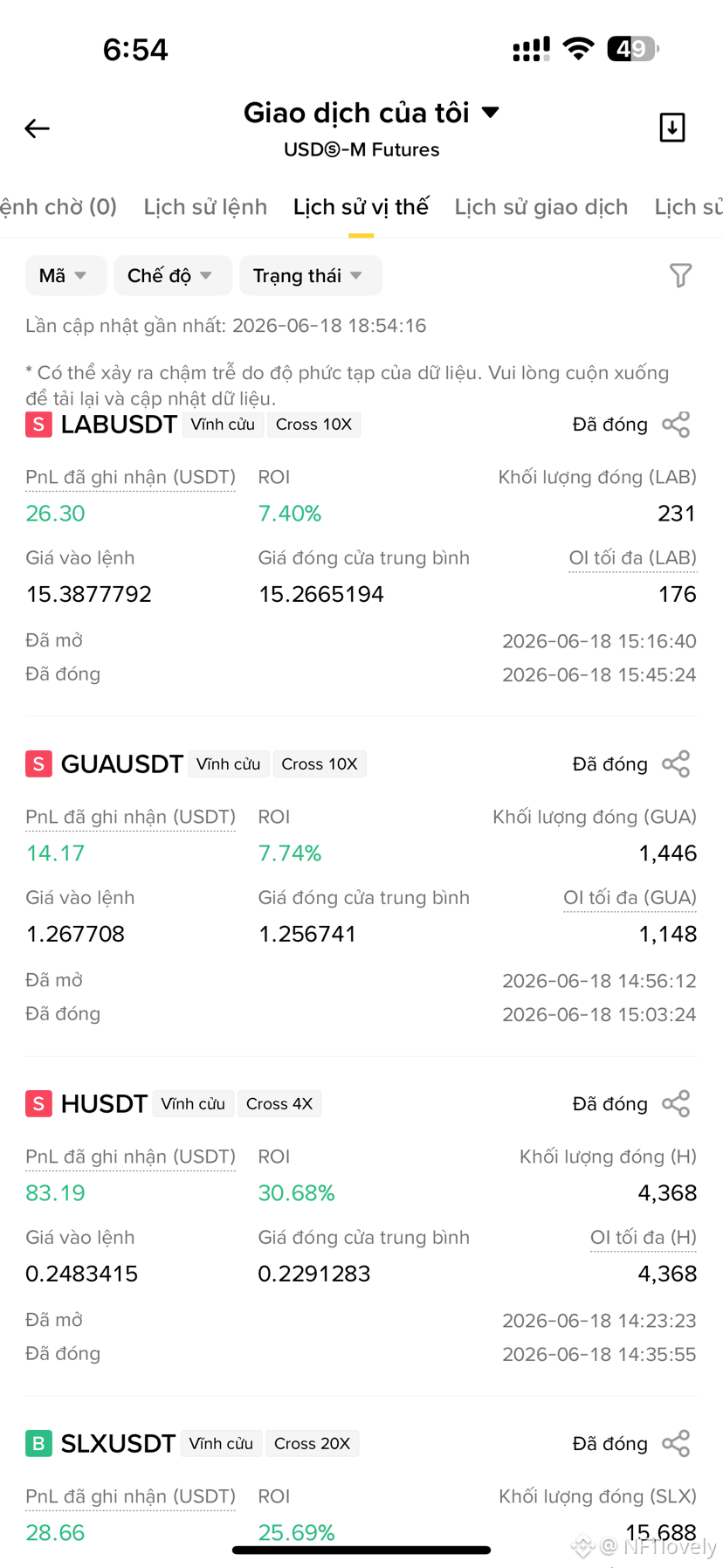
Task: Switch to the Lịch sử giao dịch tab
Action: click(x=541, y=207)
